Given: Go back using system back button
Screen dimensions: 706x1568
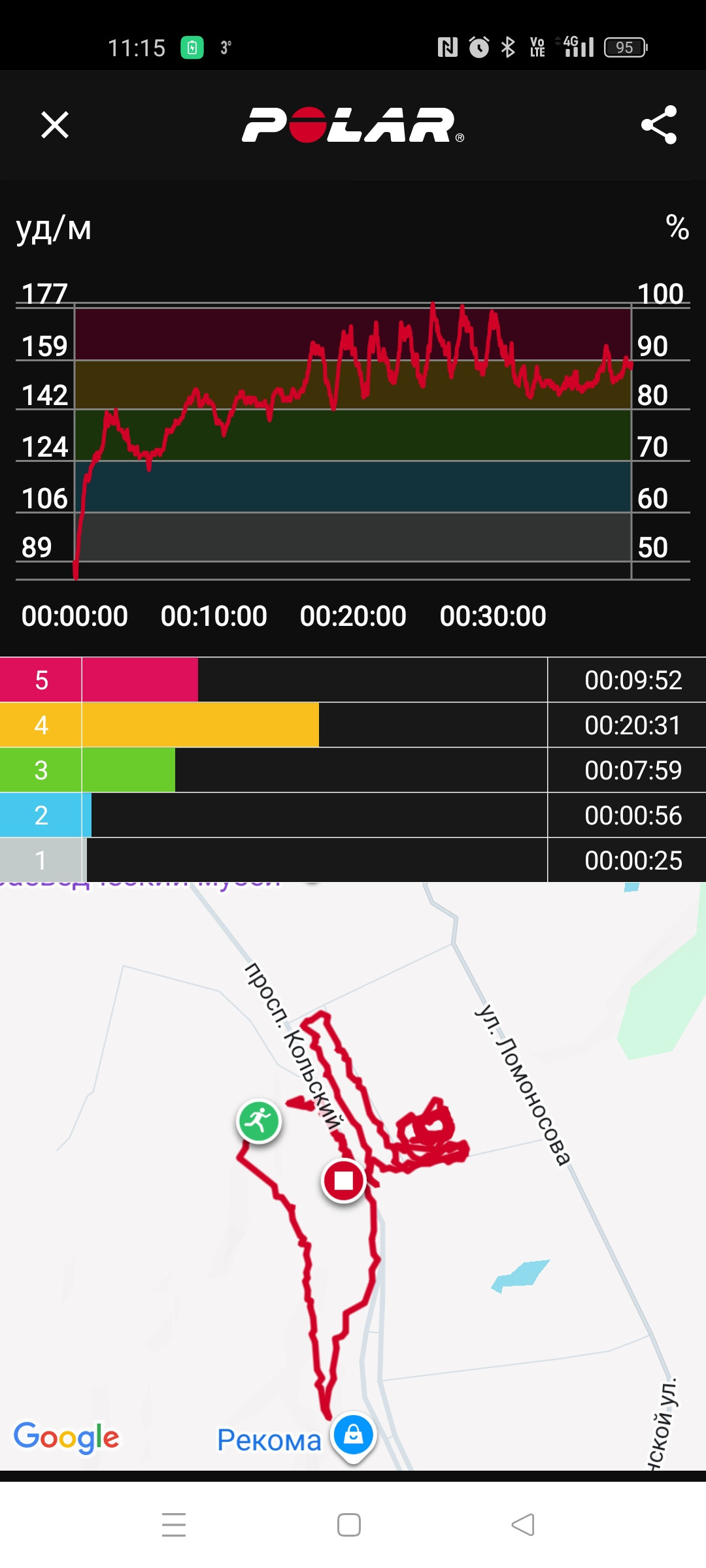Looking at the screenshot, I should [x=523, y=1525].
